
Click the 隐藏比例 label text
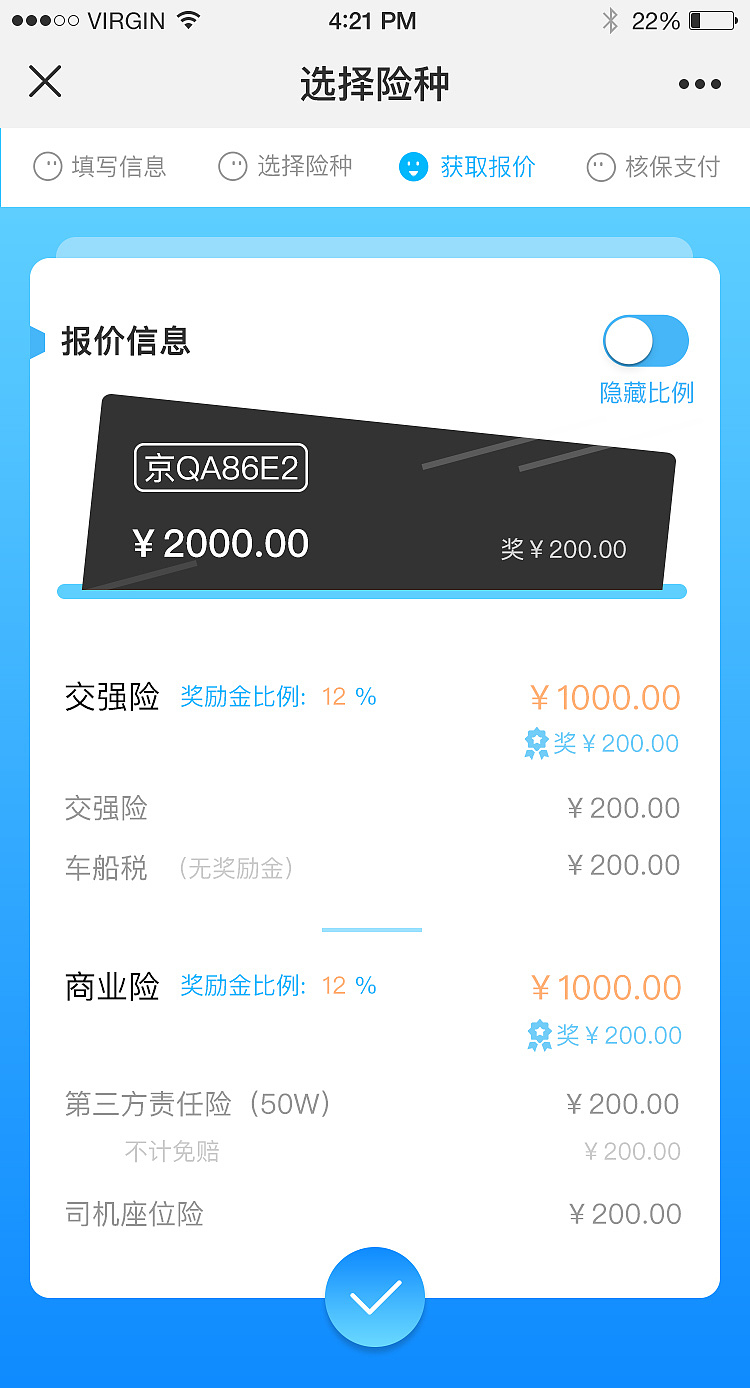click(646, 393)
